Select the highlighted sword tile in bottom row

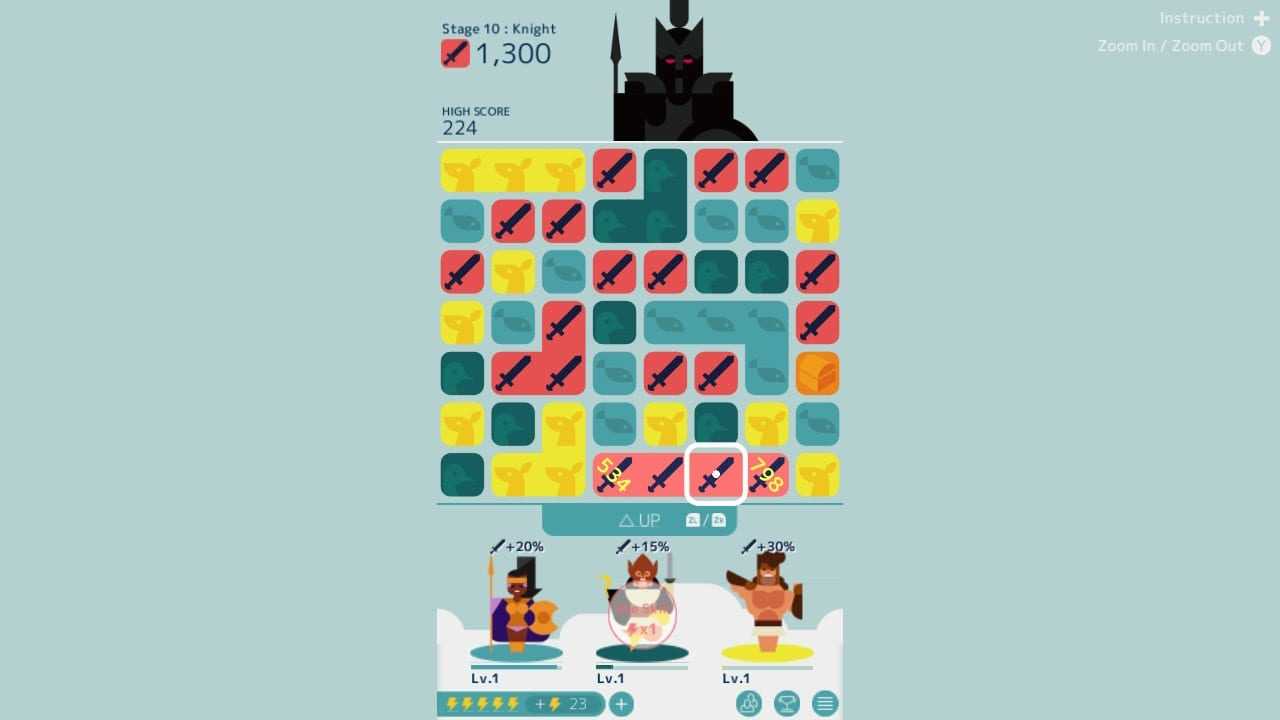(716, 475)
